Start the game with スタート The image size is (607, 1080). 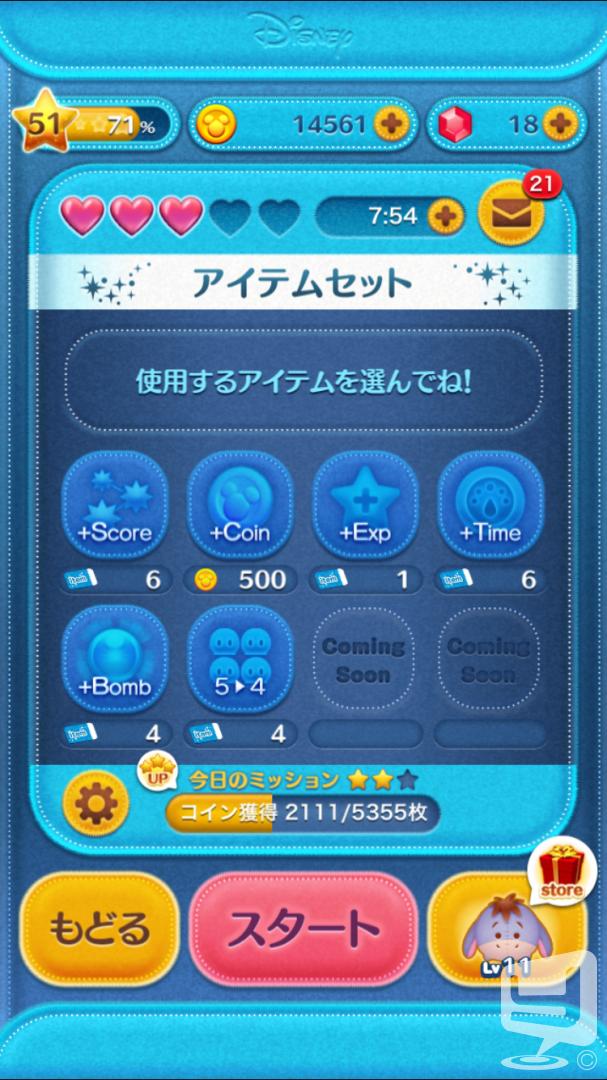[x=303, y=929]
